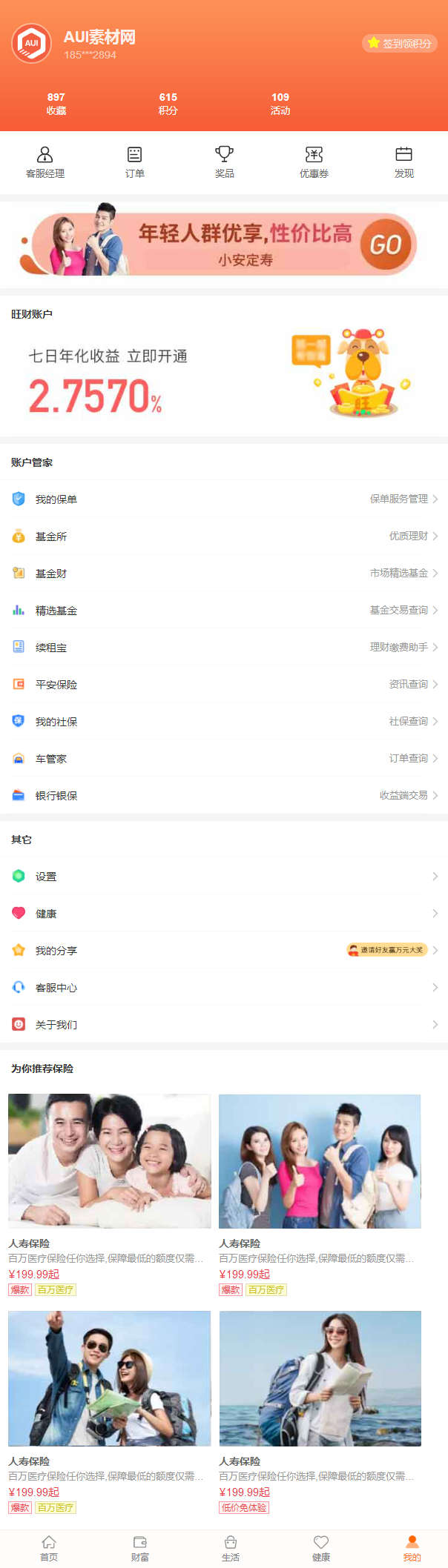Viewport: 448px width, 1568px height.
Task: Open 银行银保 row
Action: pyautogui.click(x=223, y=795)
